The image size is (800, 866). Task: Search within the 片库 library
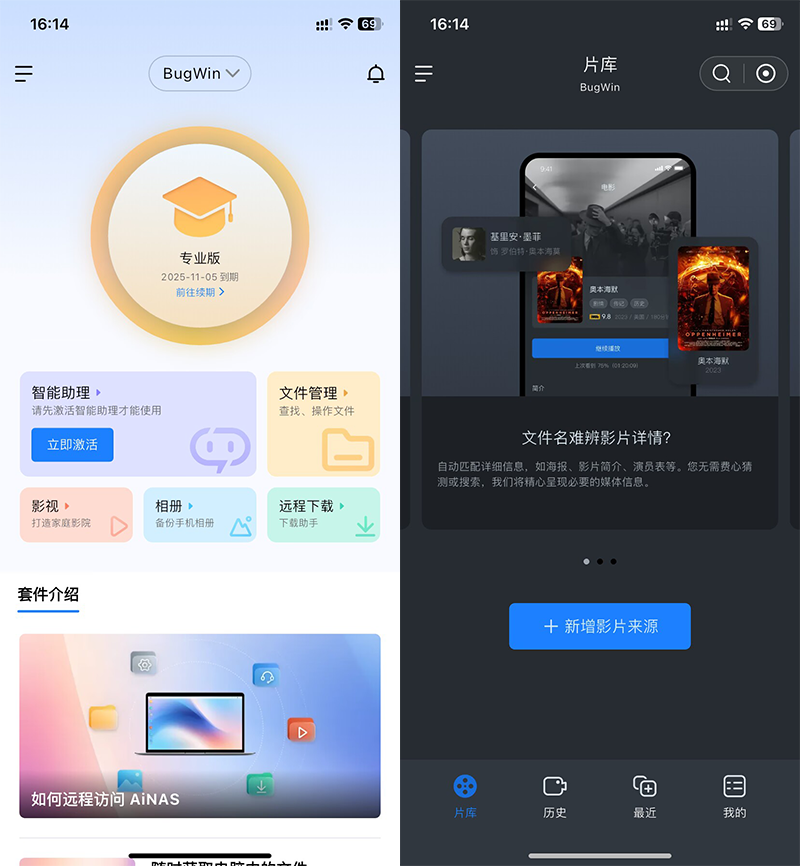(x=721, y=74)
